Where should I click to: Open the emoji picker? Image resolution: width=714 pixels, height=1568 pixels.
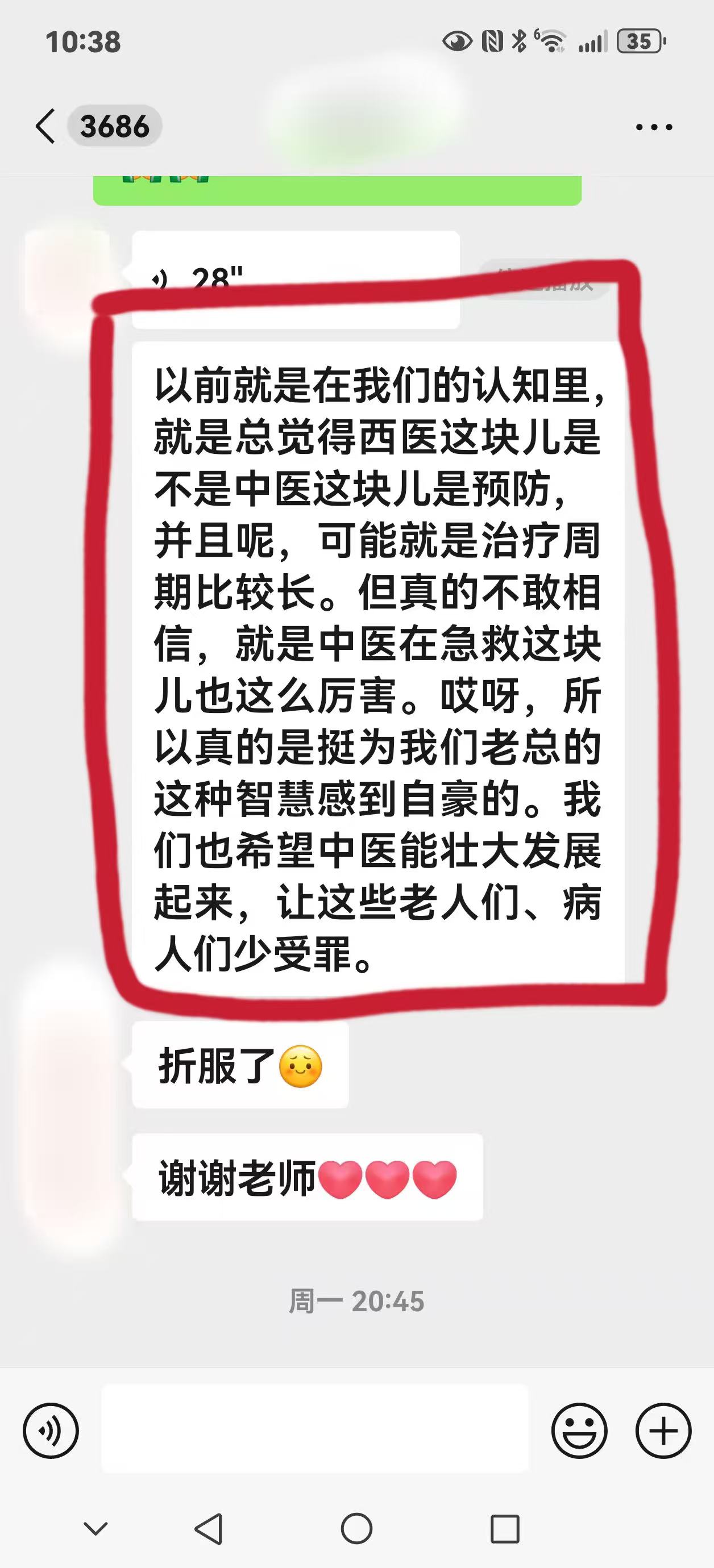coord(579,1431)
